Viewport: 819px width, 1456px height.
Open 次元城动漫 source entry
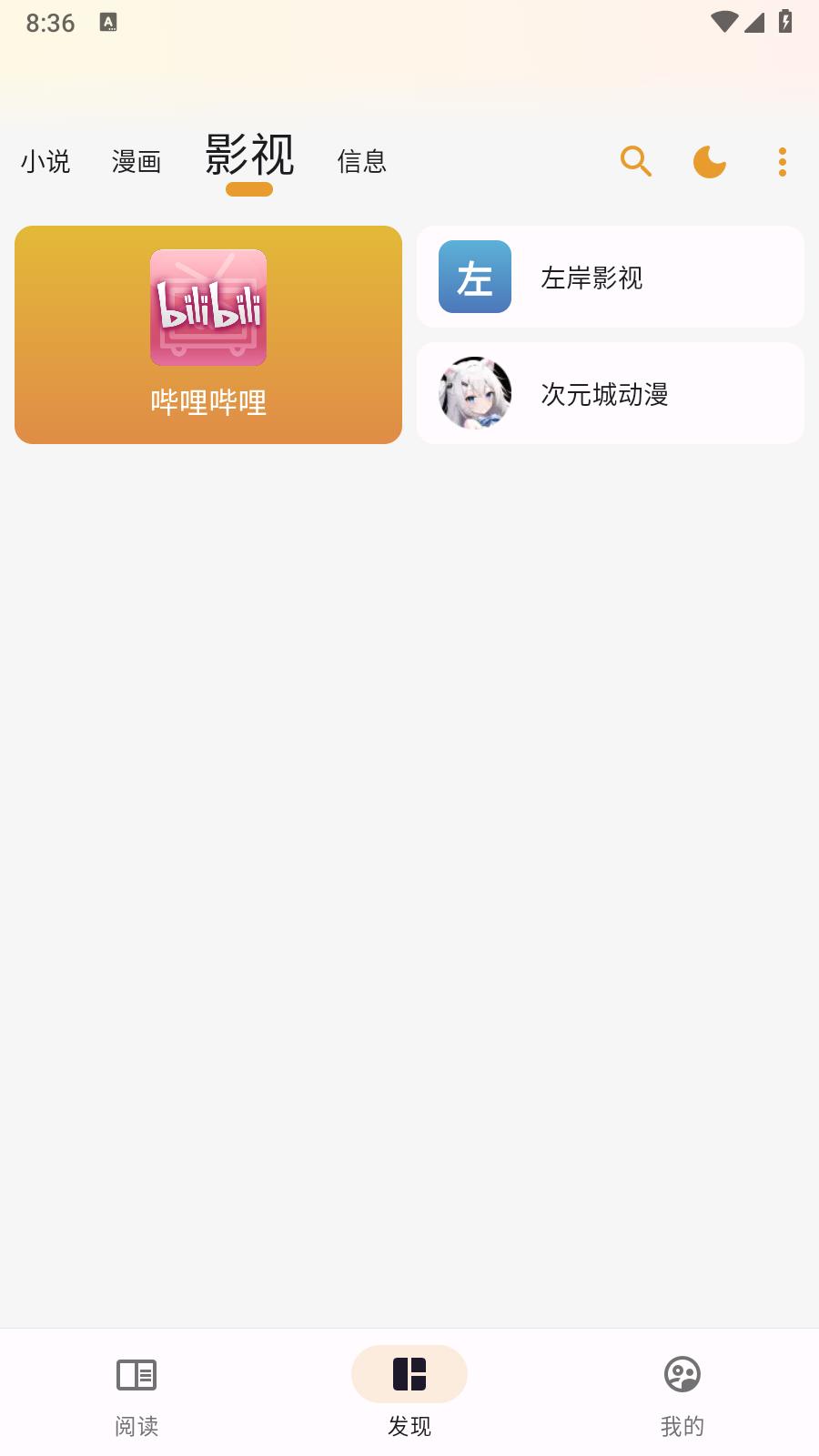(x=611, y=393)
